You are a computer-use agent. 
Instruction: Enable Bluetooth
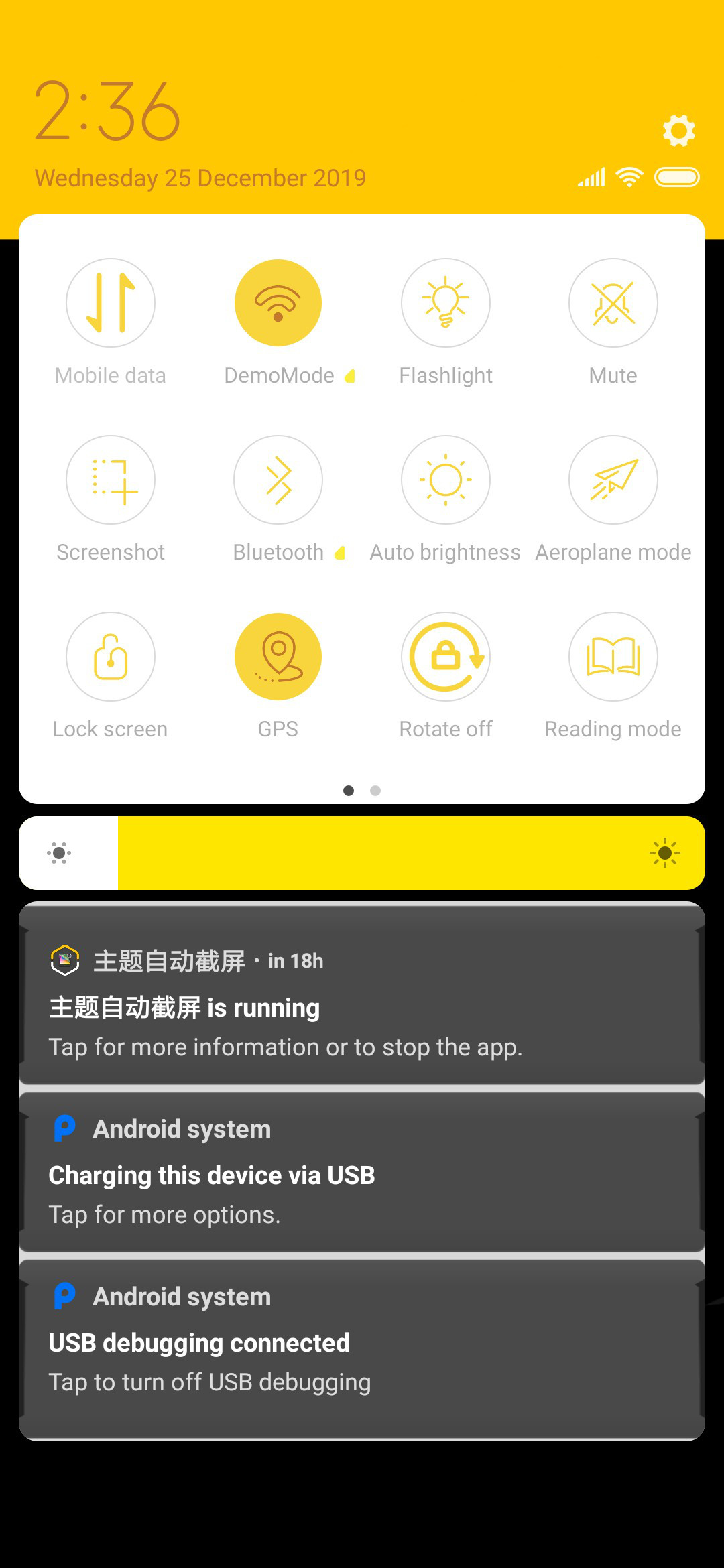pyautogui.click(x=278, y=480)
